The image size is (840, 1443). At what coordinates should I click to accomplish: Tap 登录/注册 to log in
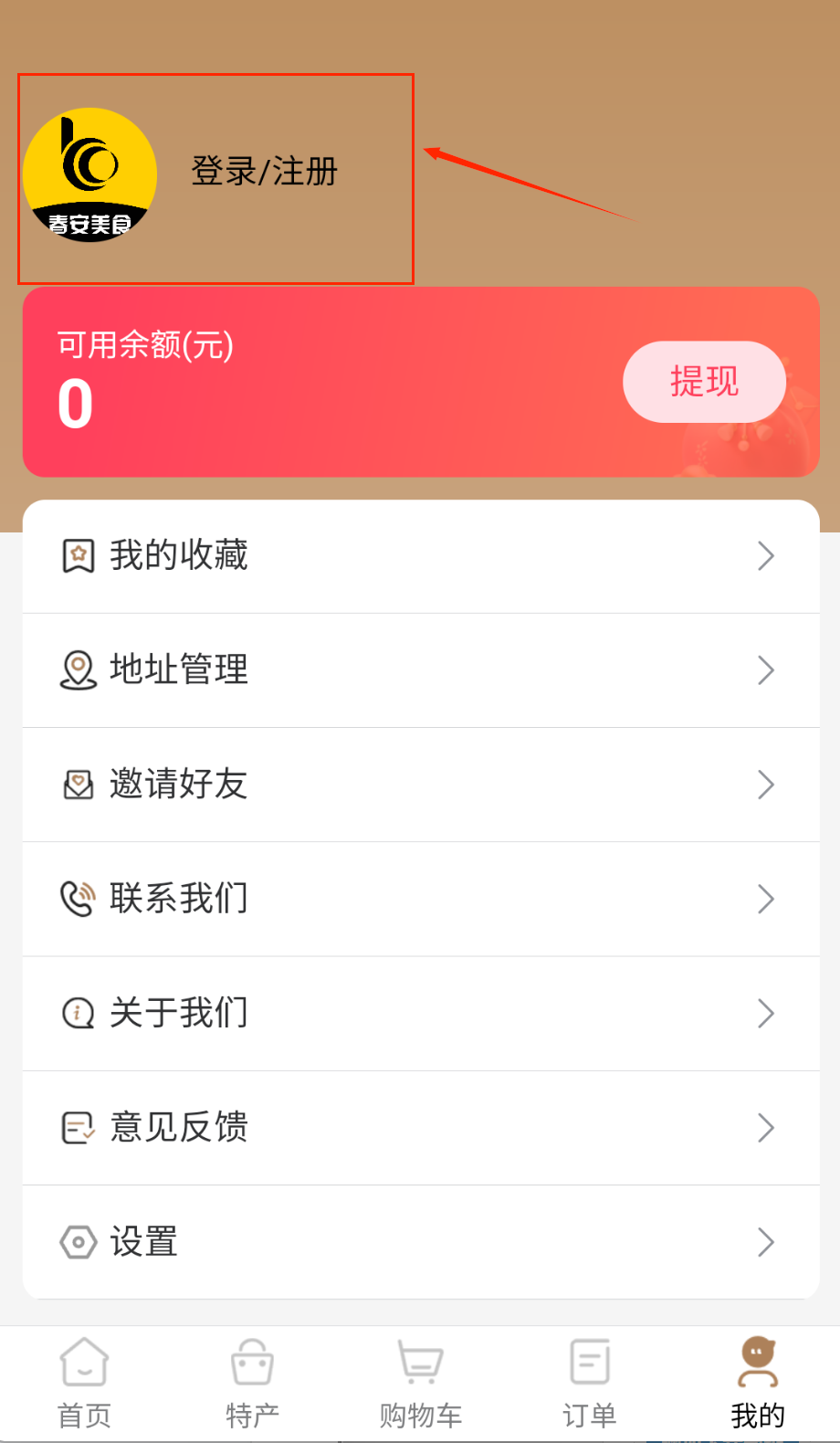click(x=264, y=172)
